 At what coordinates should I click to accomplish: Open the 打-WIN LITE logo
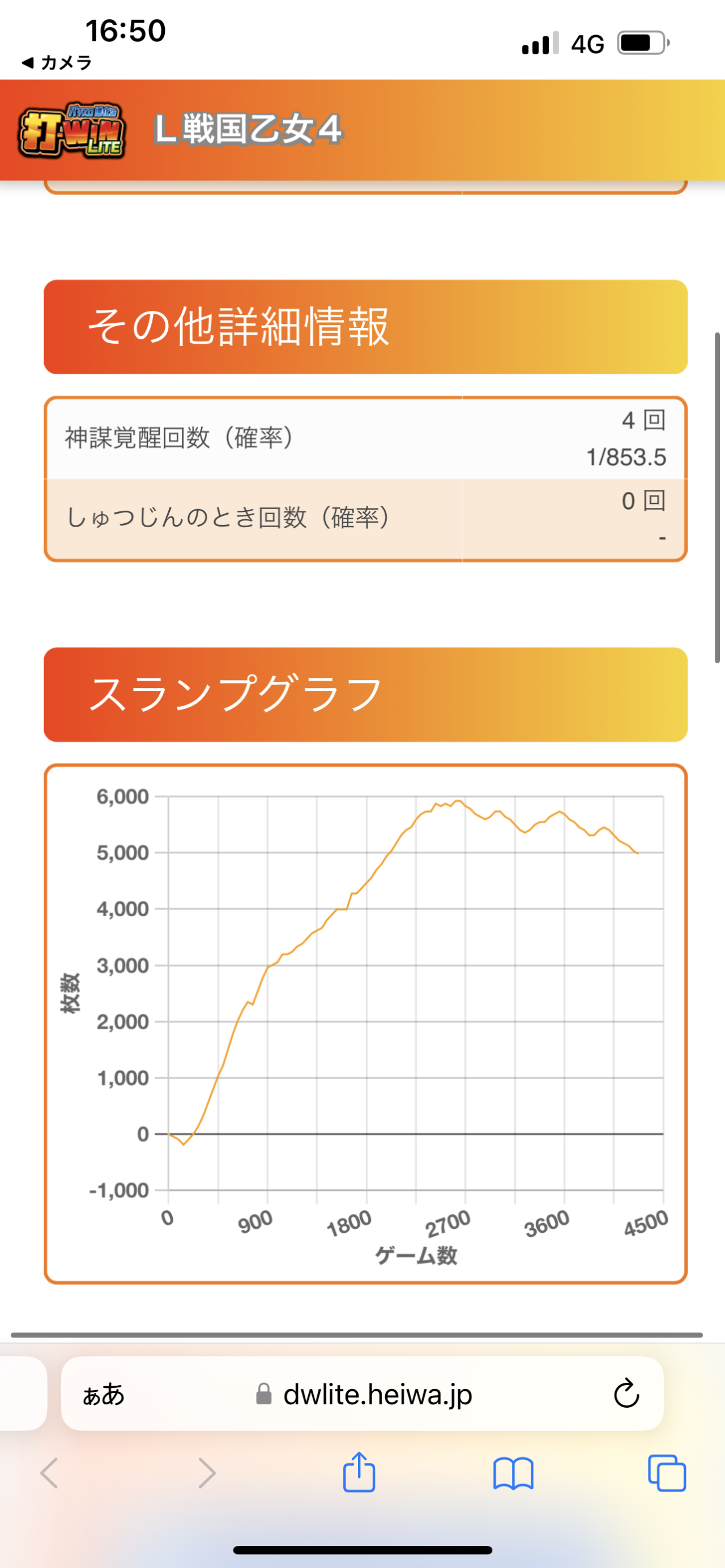(x=72, y=130)
